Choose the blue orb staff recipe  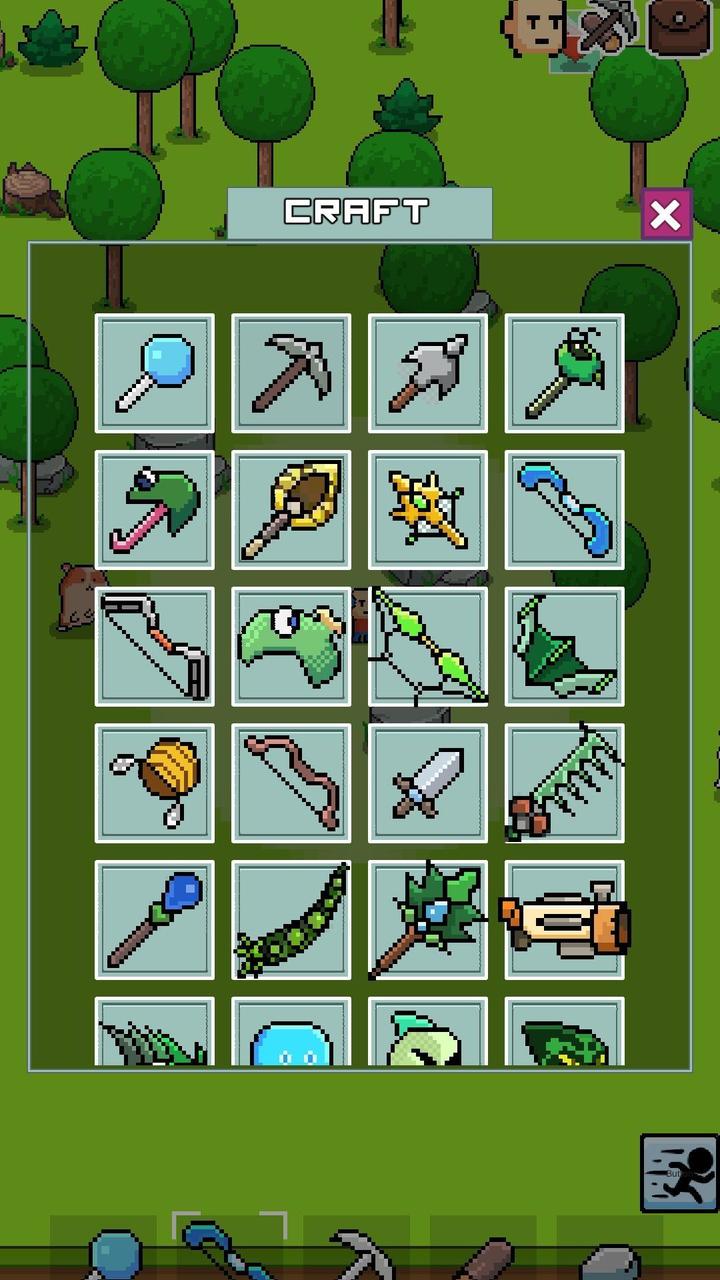point(155,920)
